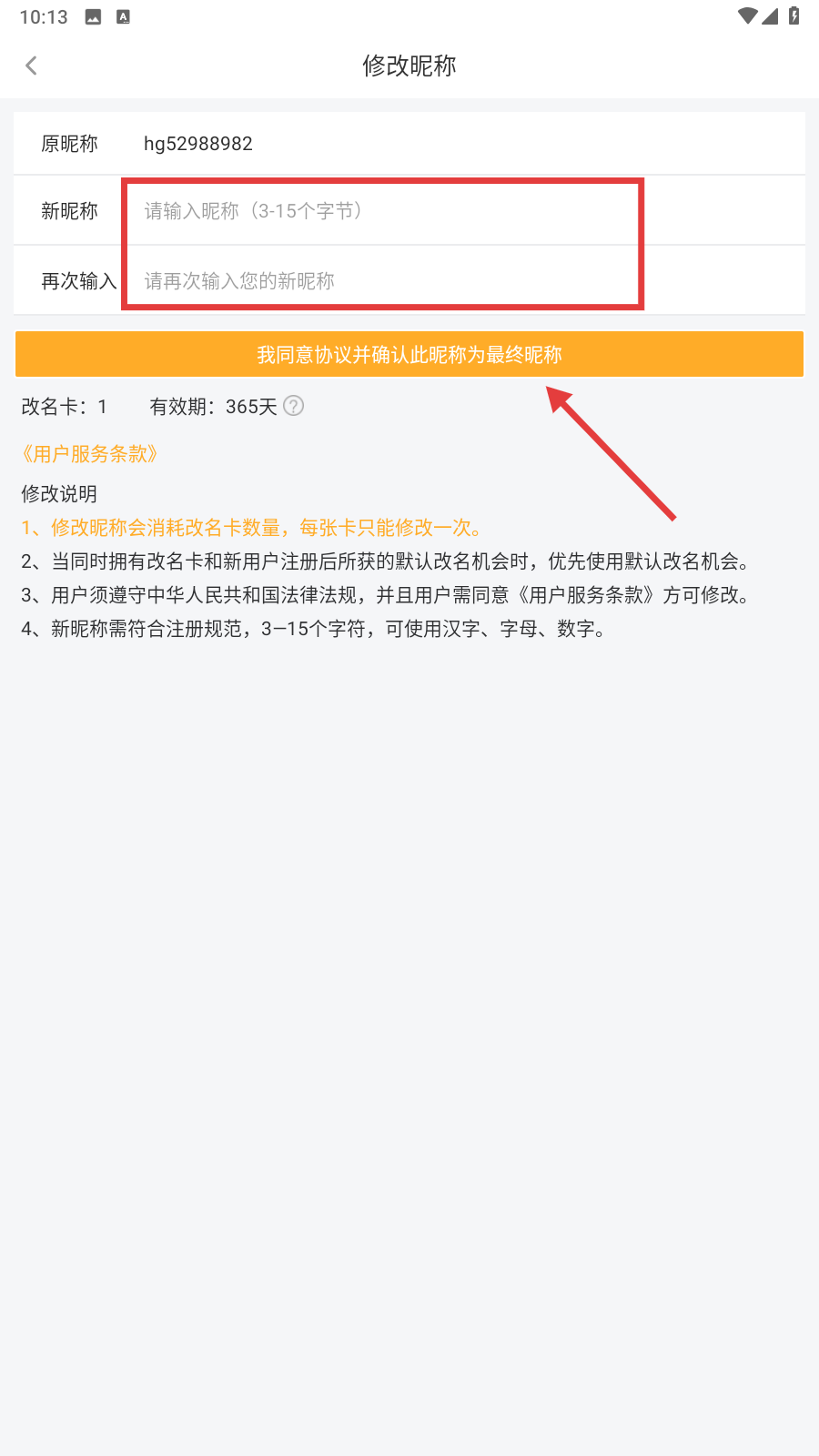Go back from the 修改昵称 page
The width and height of the screenshot is (819, 1456).
[x=32, y=66]
